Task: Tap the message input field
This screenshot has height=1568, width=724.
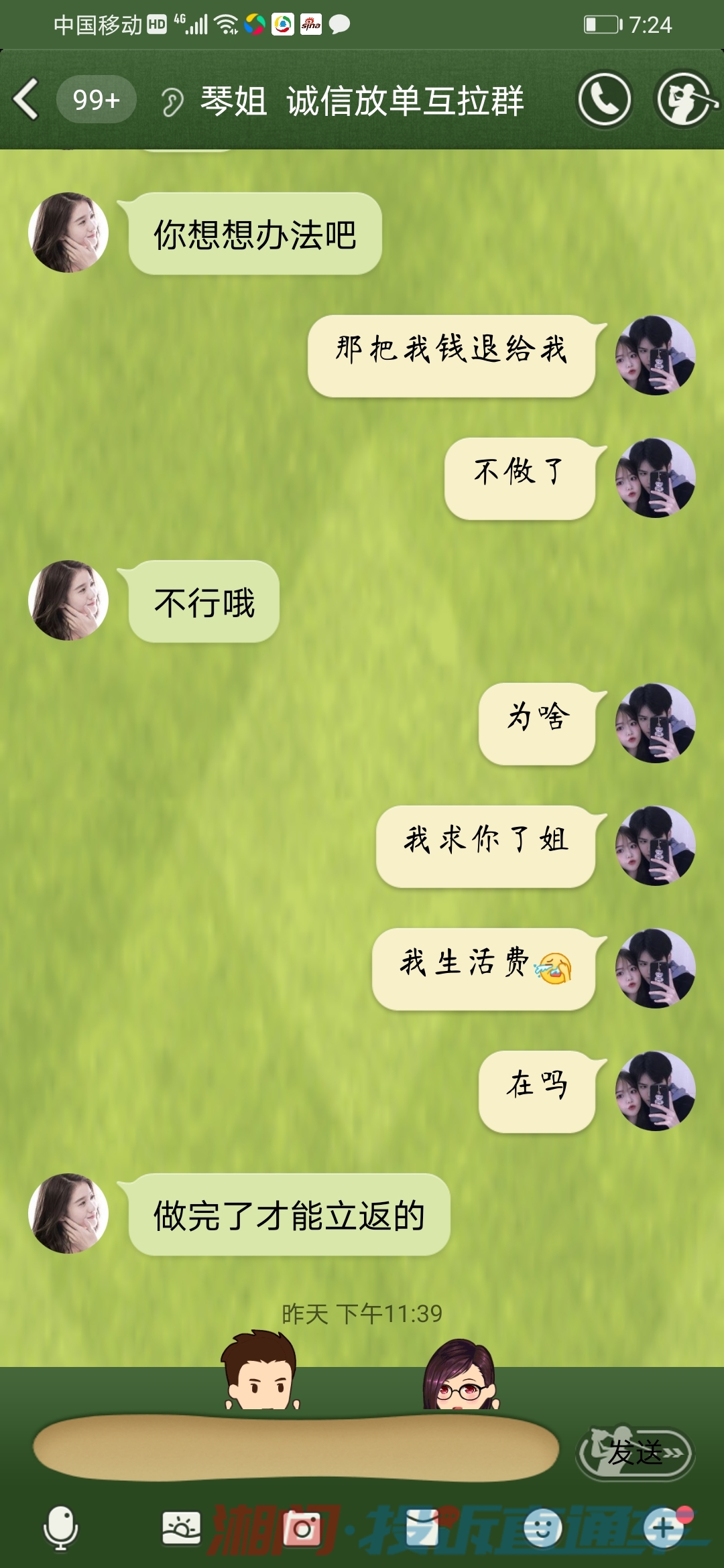Action: (295, 1447)
